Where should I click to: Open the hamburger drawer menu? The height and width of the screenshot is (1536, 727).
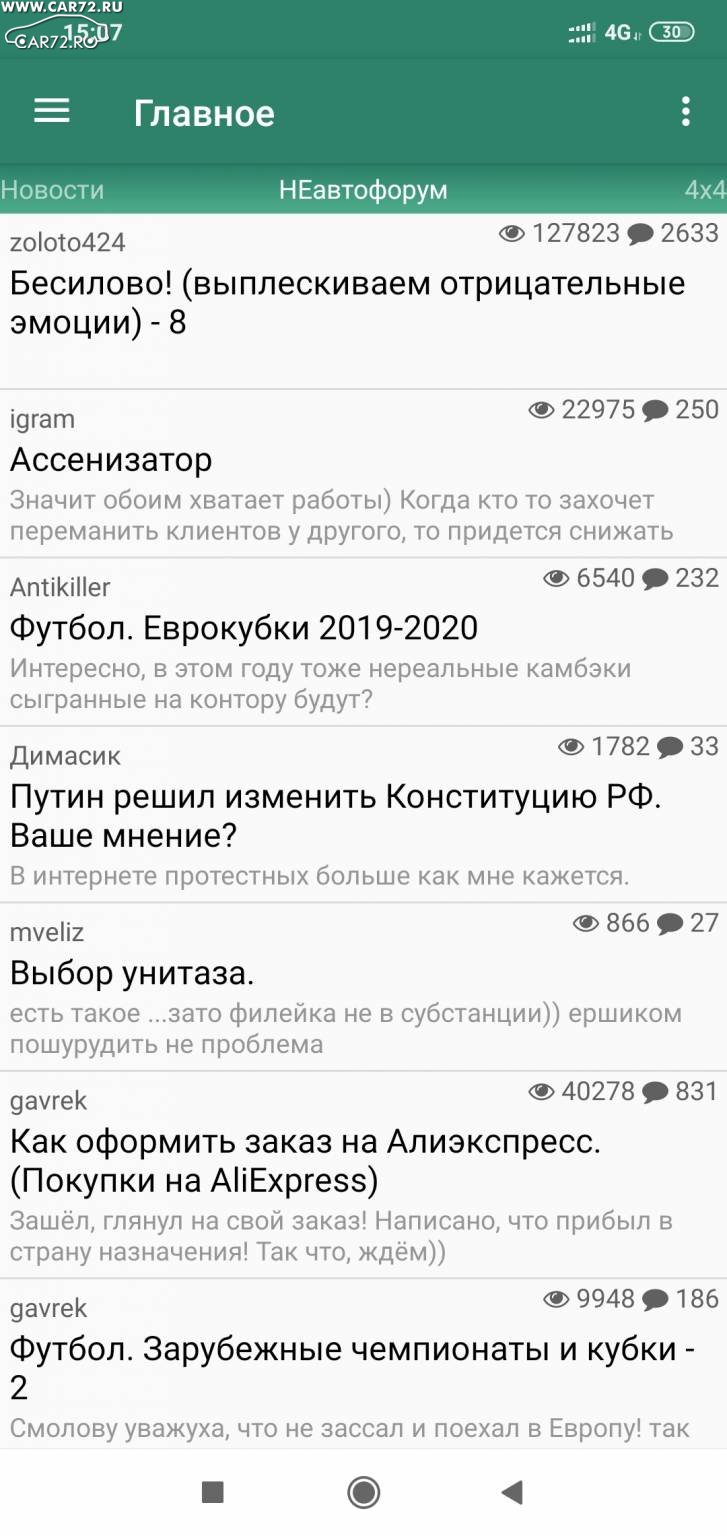coord(52,112)
